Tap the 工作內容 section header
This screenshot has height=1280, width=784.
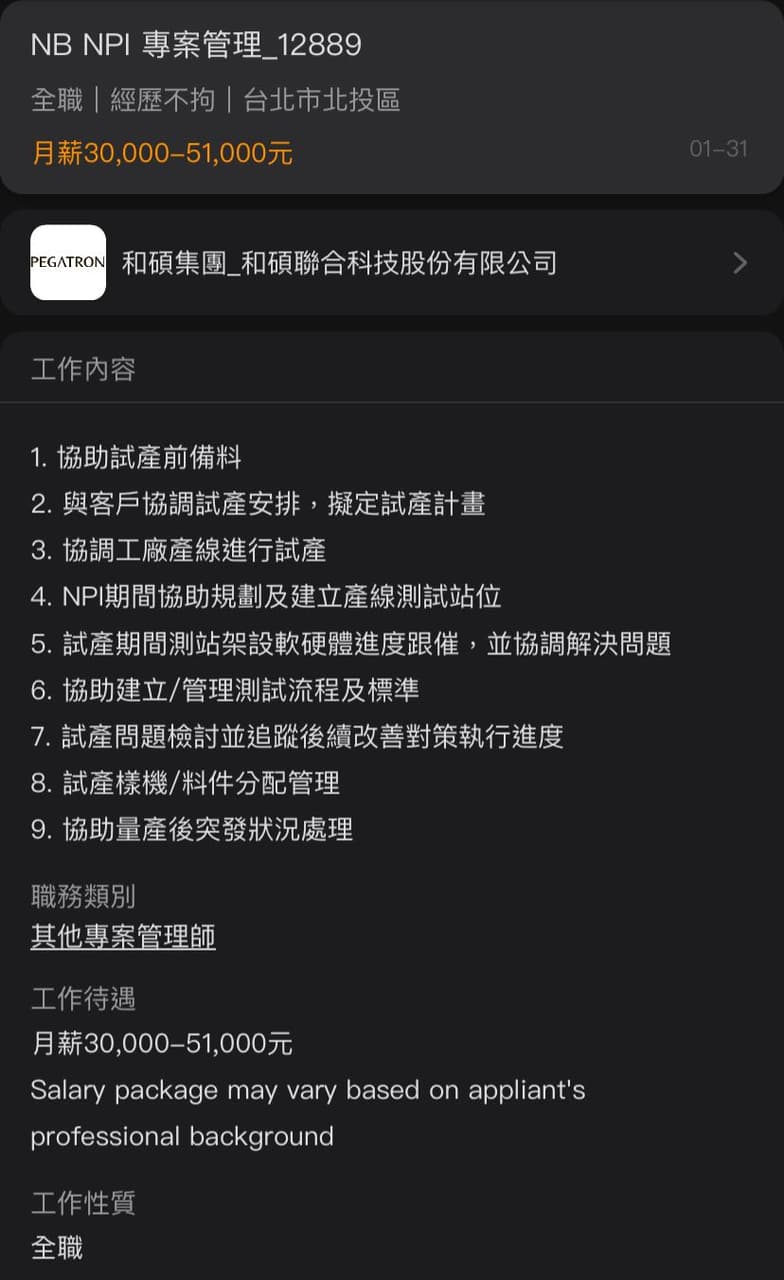click(x=82, y=368)
